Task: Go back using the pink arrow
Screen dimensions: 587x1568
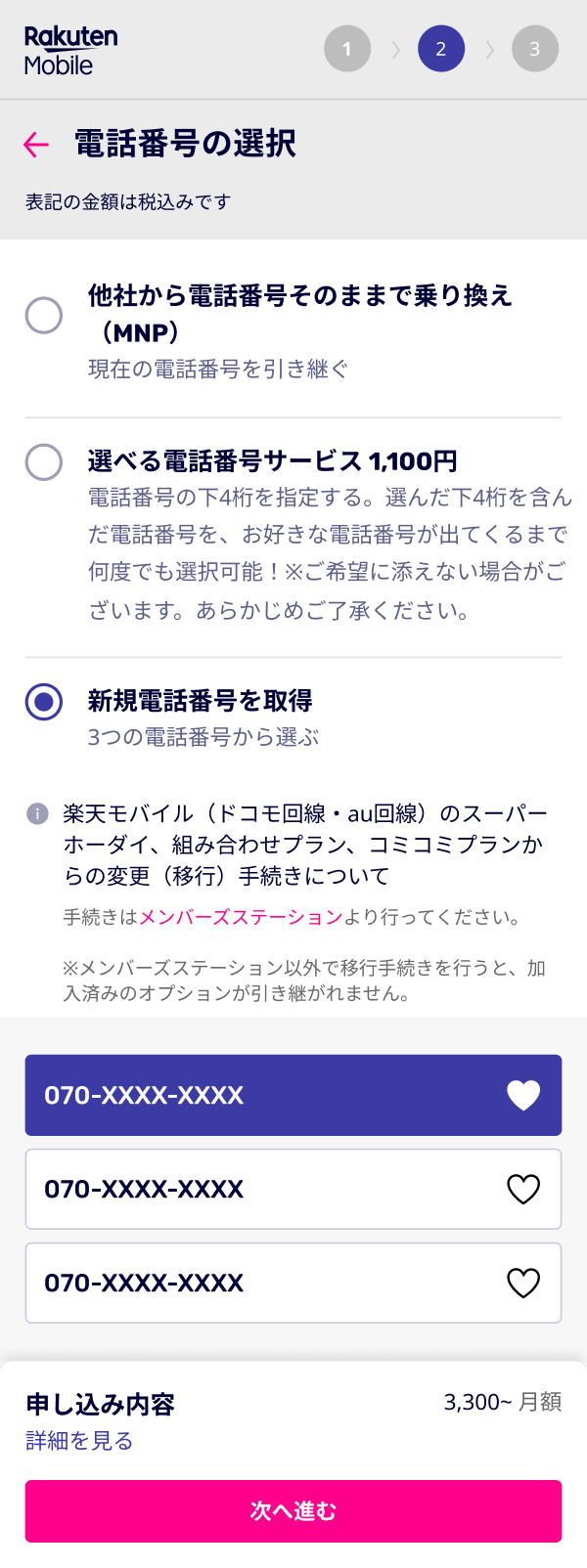Action: pyautogui.click(x=36, y=145)
